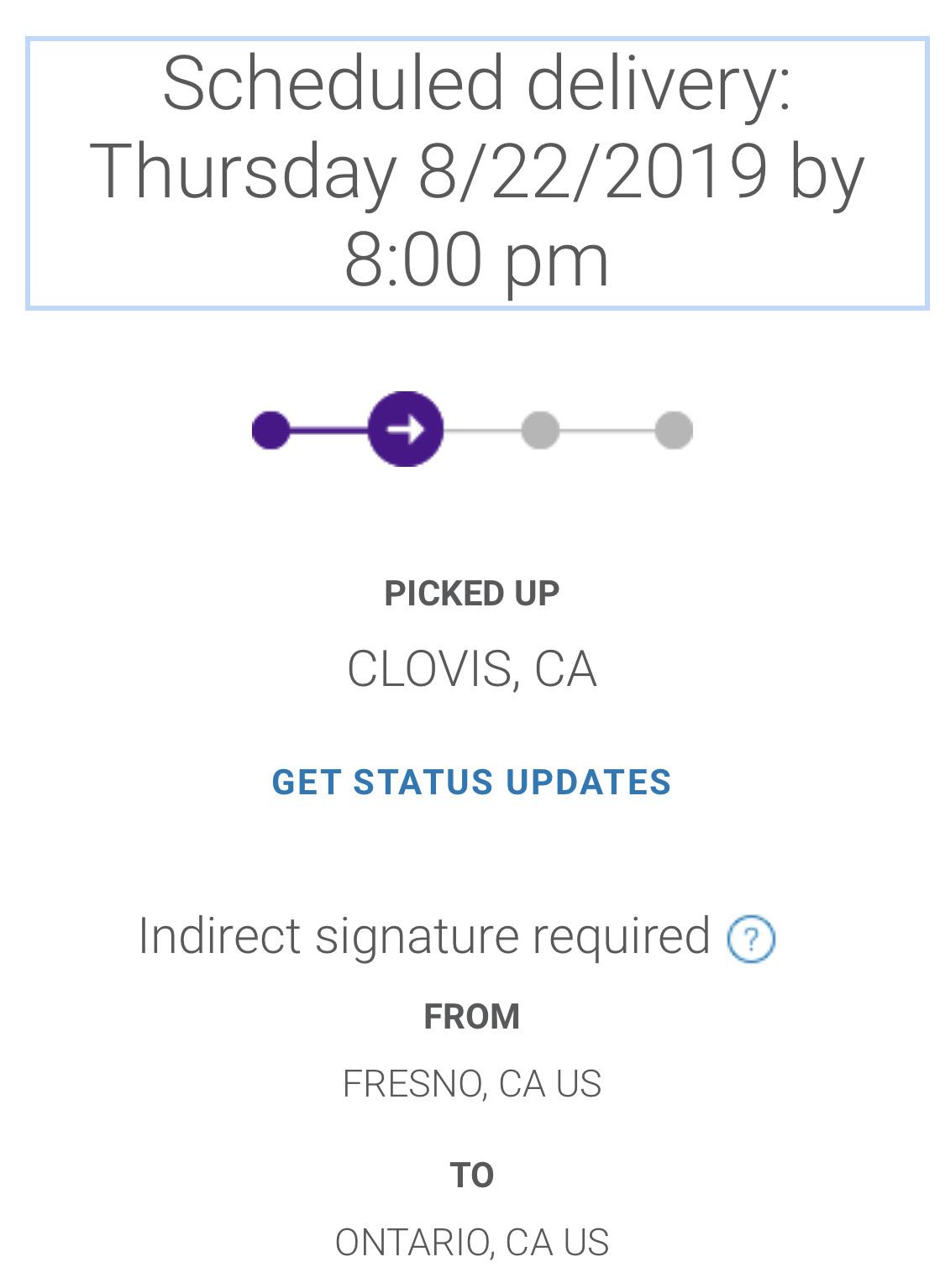The width and height of the screenshot is (945, 1288).
Task: Click GET STATUS UPDATES
Action: (x=472, y=783)
